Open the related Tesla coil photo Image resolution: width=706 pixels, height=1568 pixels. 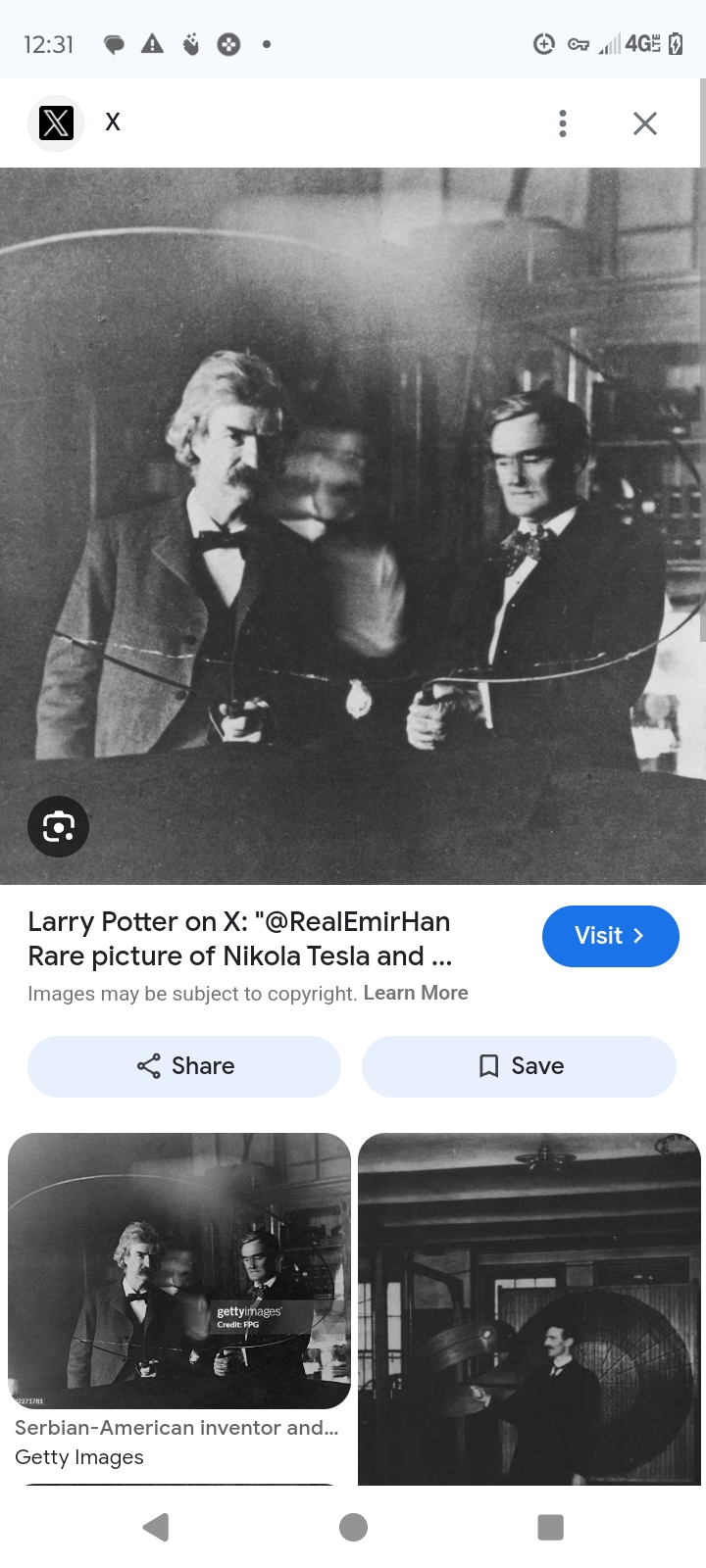click(529, 1309)
